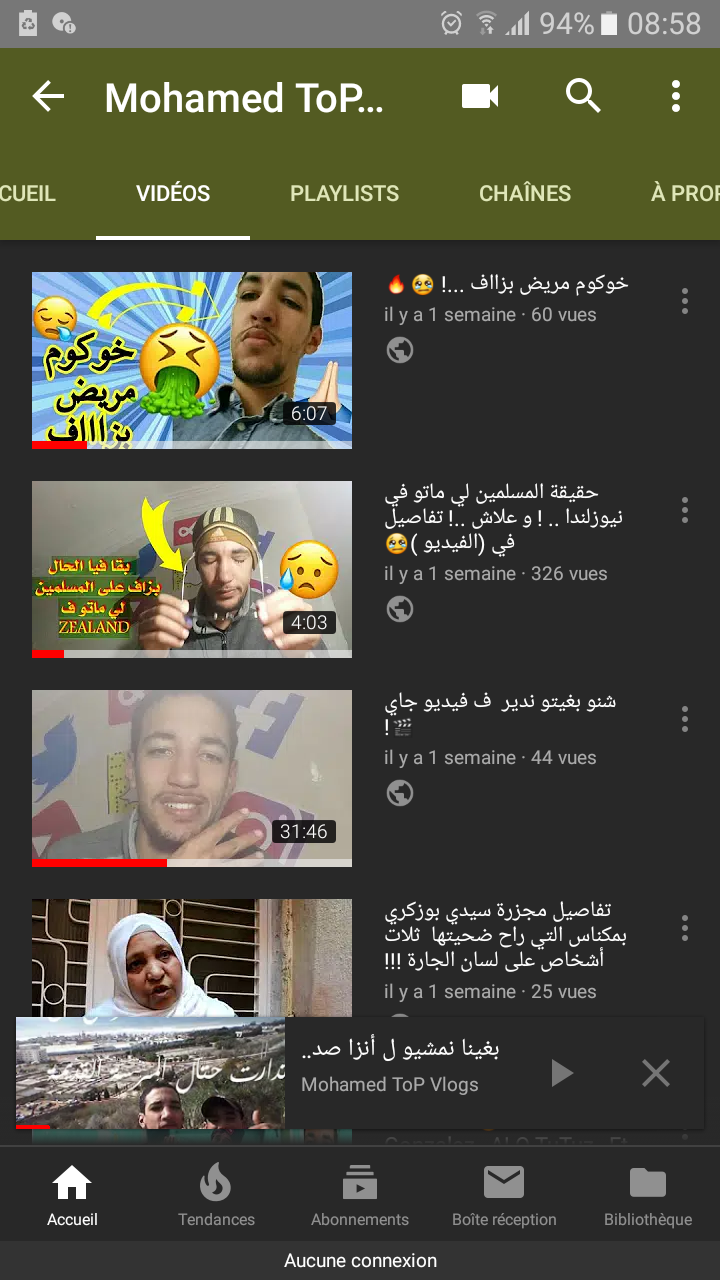Switch to the PLAYLISTS tab

point(344,194)
